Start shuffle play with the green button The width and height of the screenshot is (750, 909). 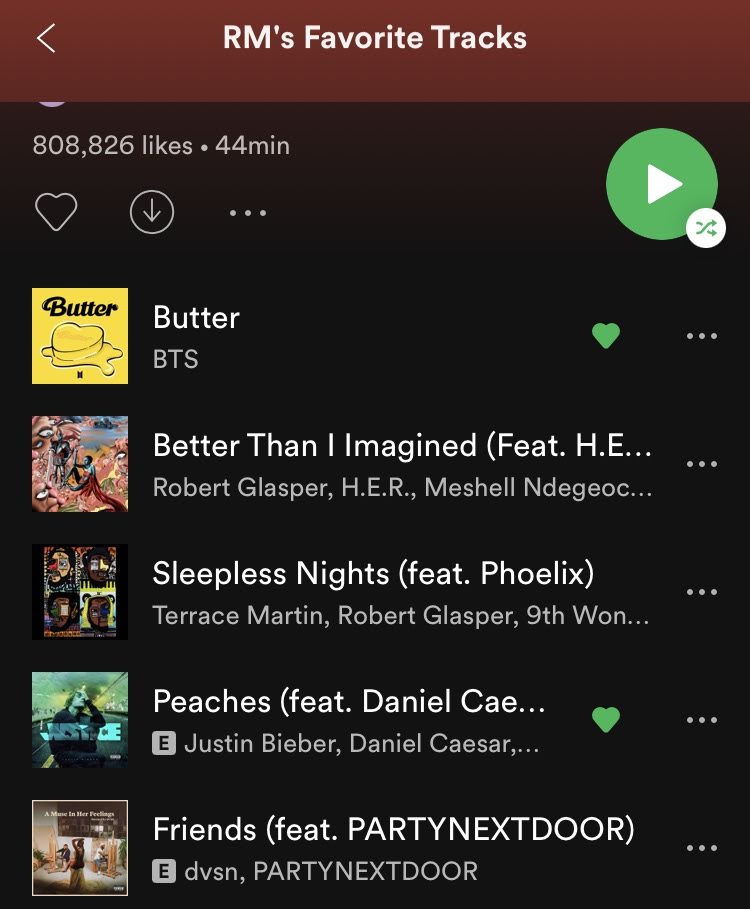tap(662, 184)
